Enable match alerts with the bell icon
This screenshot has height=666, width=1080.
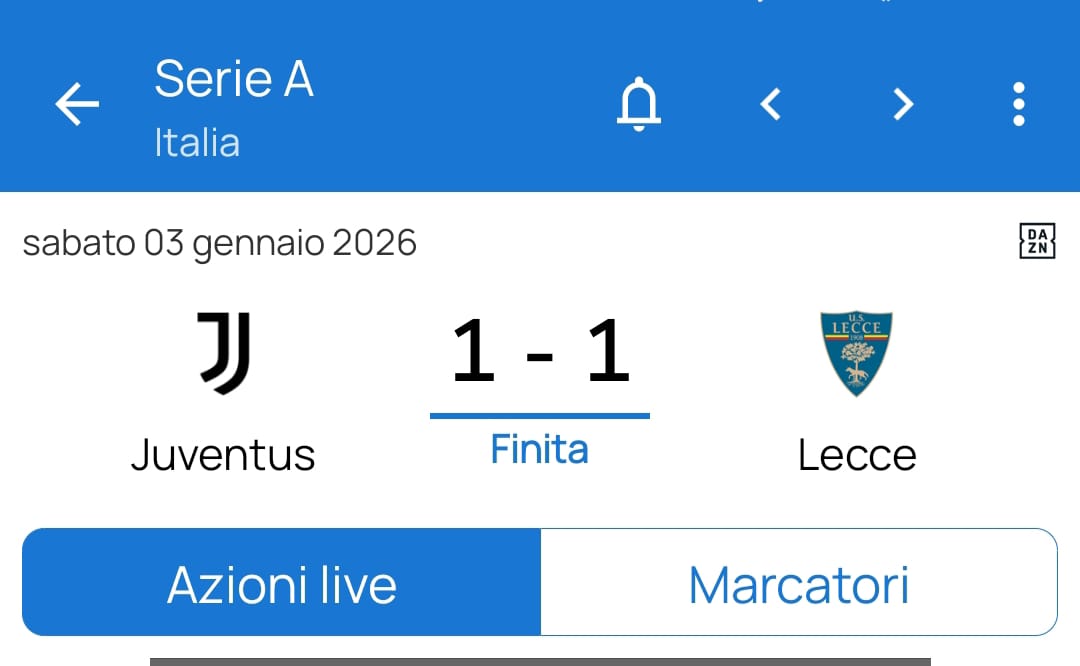click(640, 104)
